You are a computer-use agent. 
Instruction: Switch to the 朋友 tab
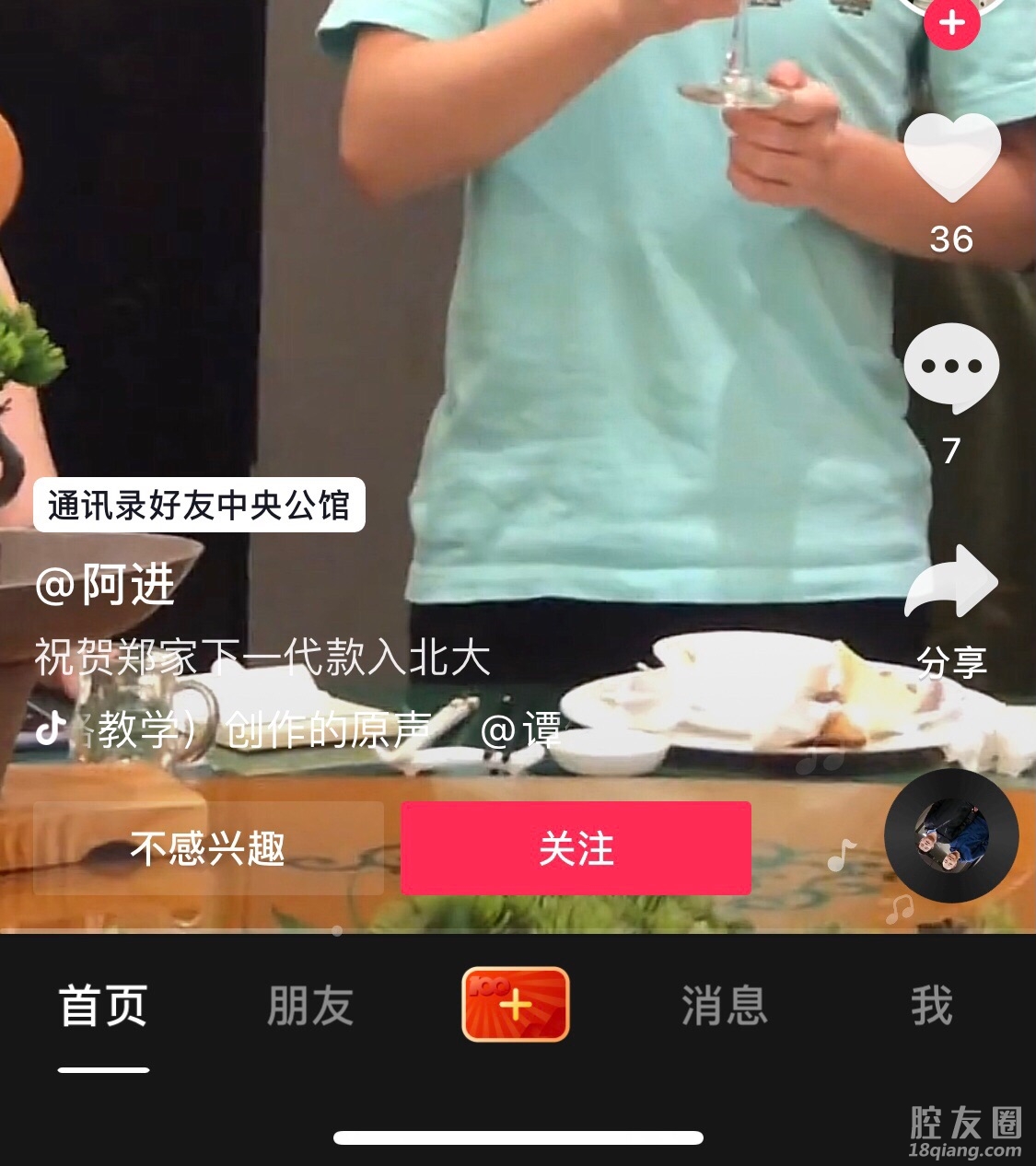(x=310, y=1005)
